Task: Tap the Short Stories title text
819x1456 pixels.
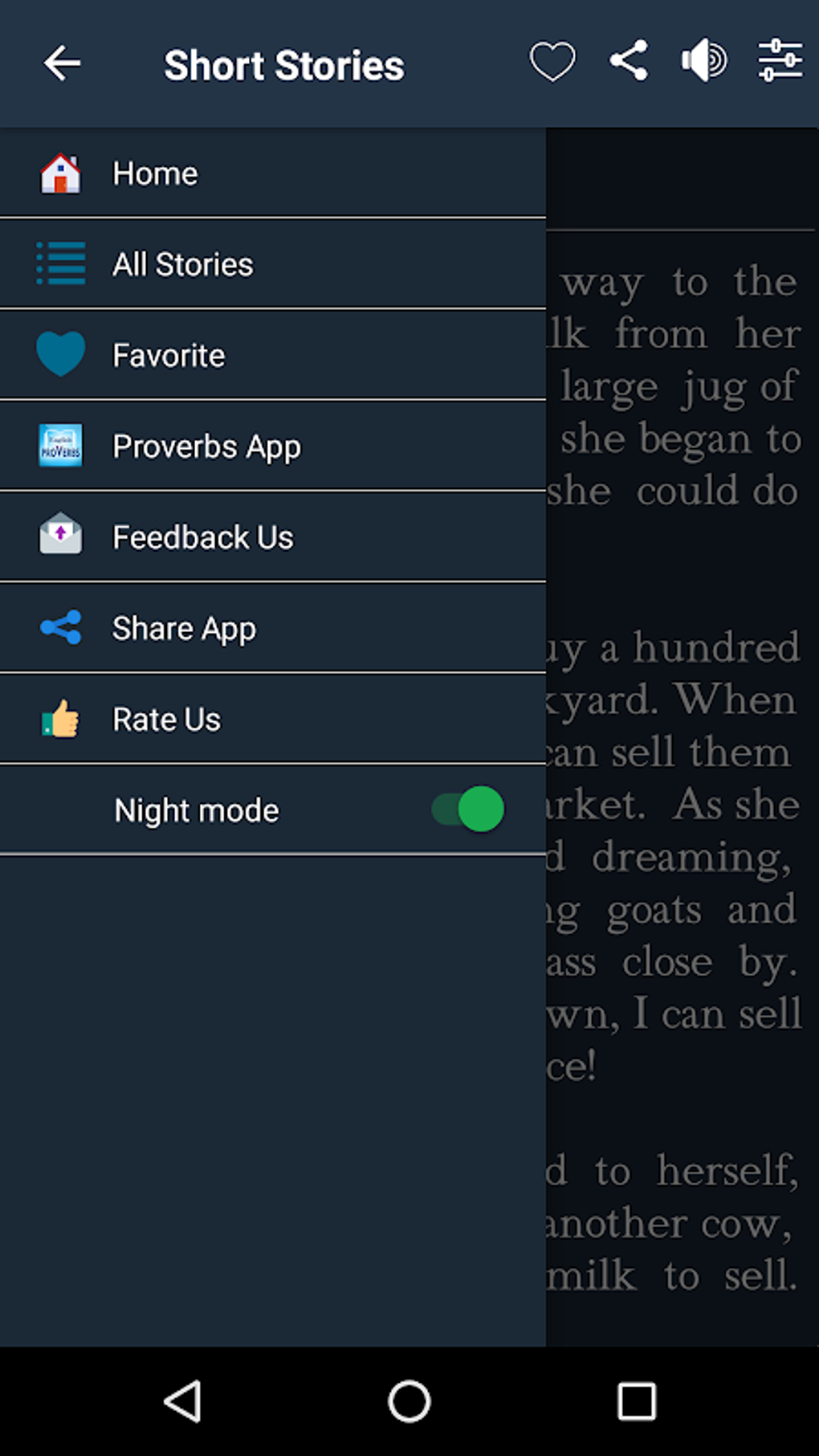Action: point(284,64)
